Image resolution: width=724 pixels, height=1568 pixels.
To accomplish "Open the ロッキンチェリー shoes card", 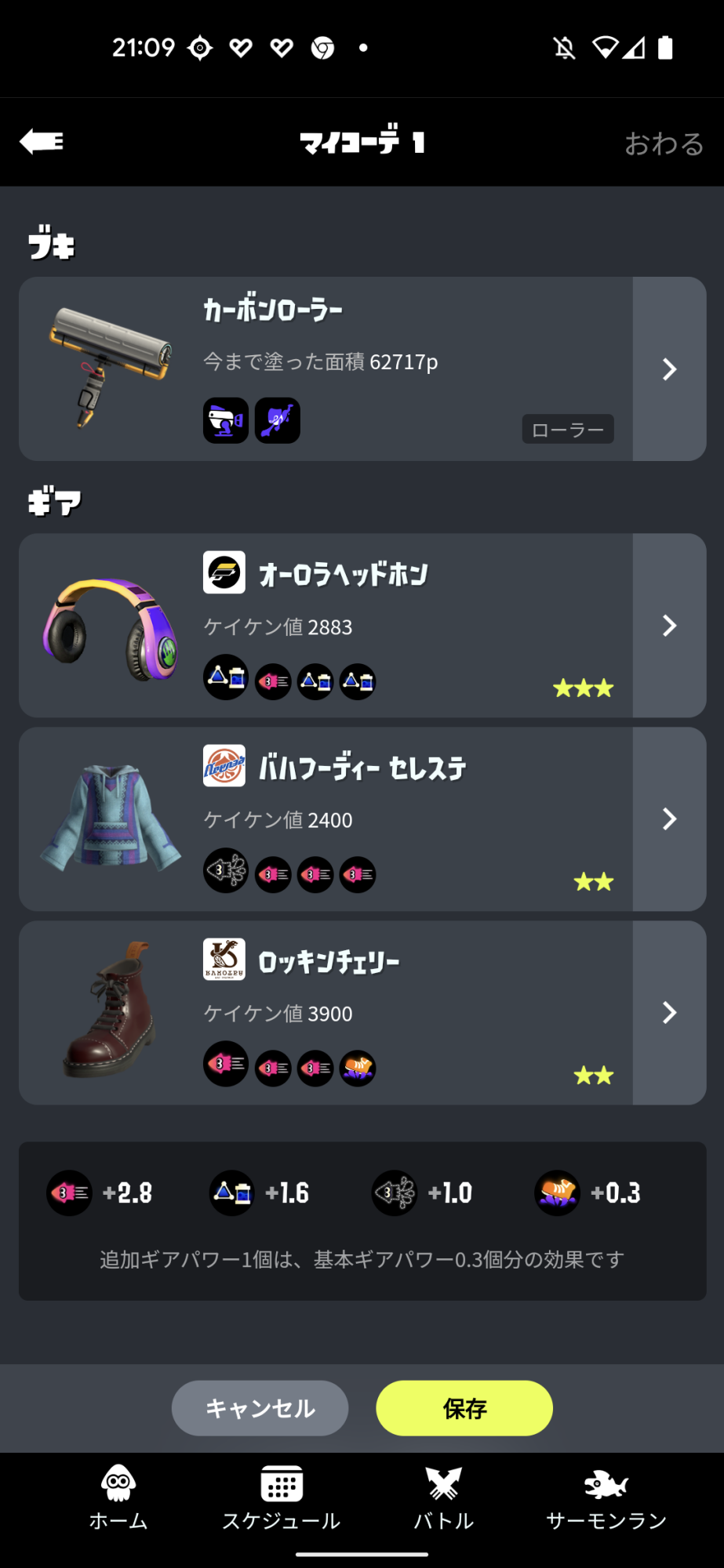I will coord(362,1013).
